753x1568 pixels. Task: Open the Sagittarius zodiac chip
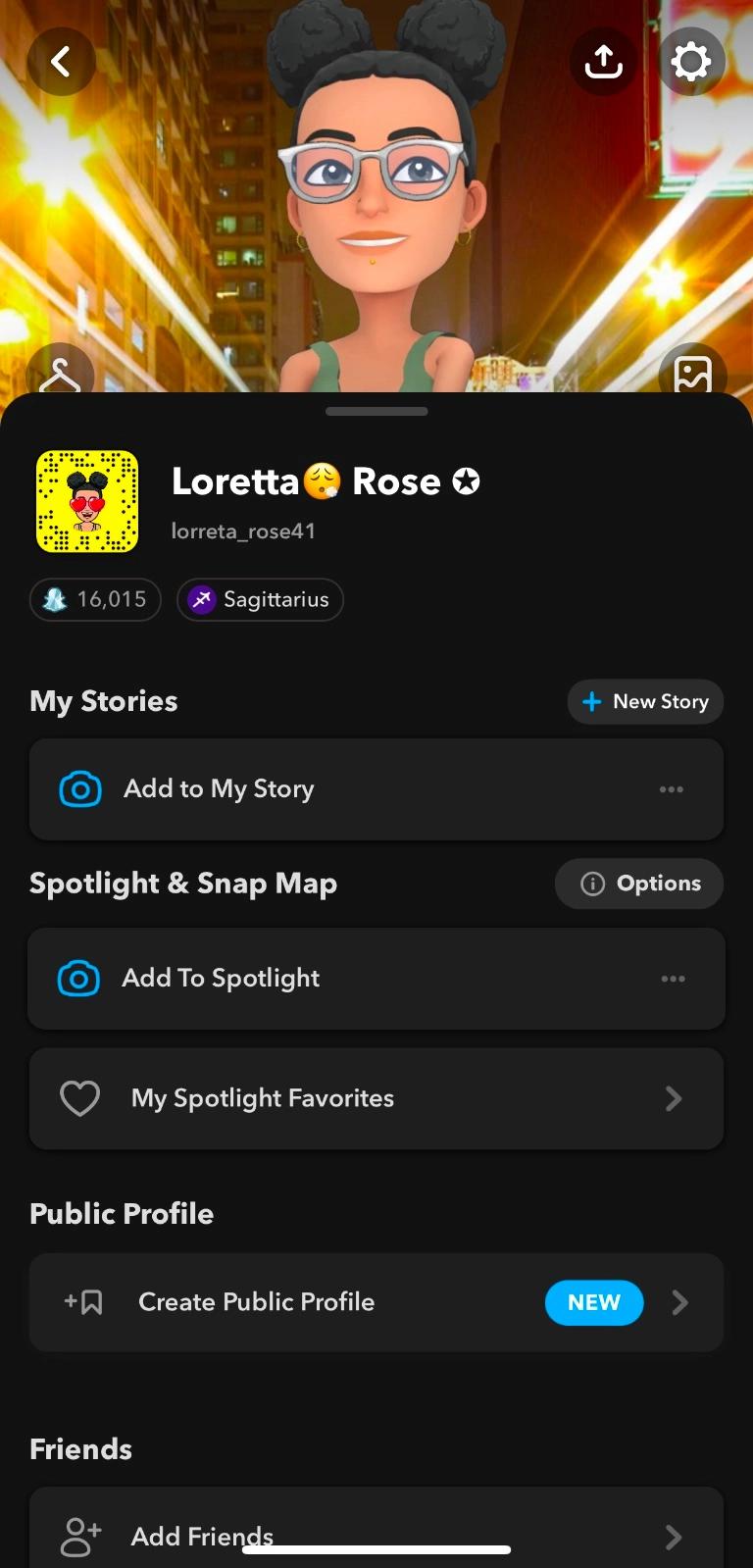coord(260,599)
